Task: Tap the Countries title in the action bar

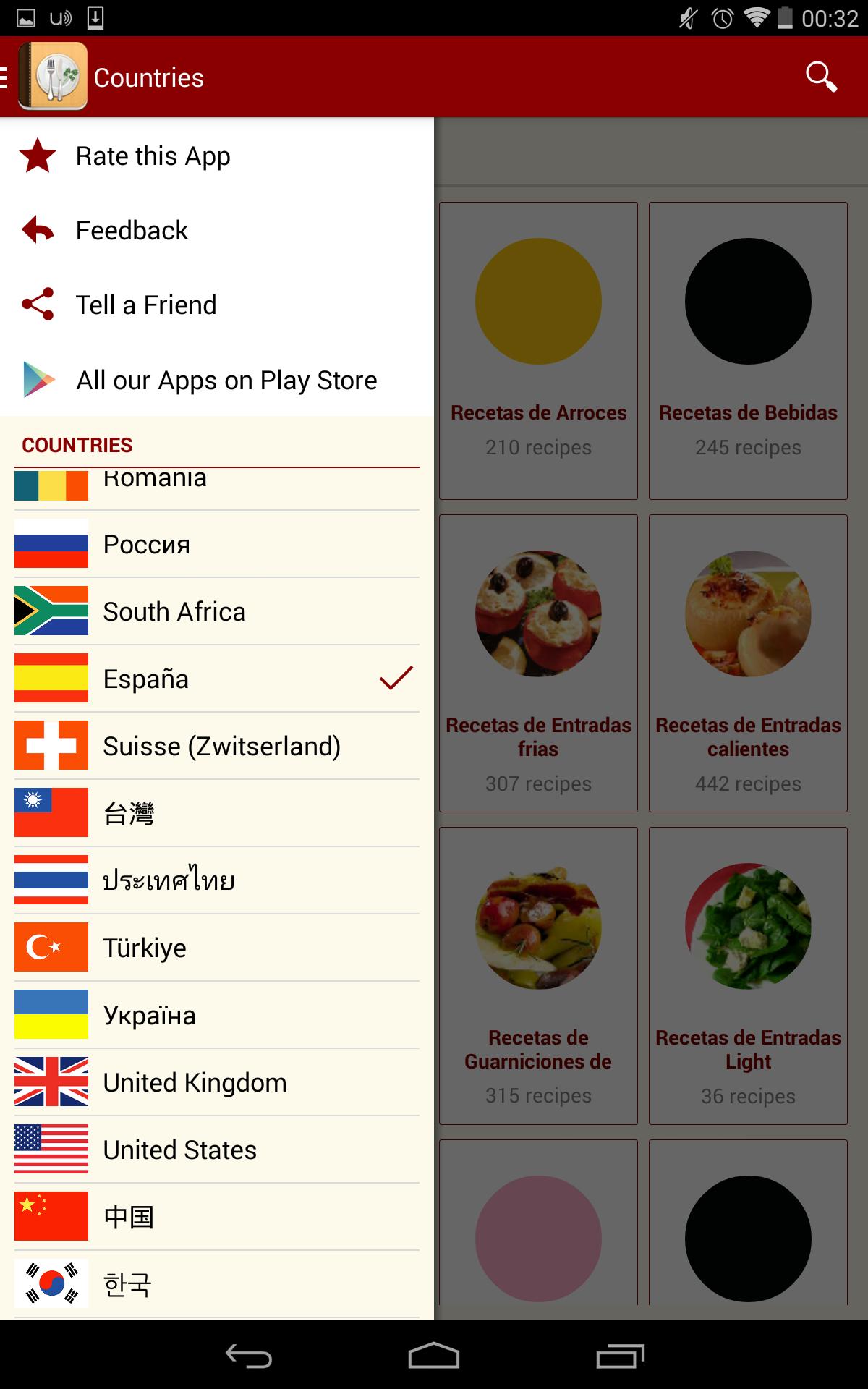Action: 150,77
